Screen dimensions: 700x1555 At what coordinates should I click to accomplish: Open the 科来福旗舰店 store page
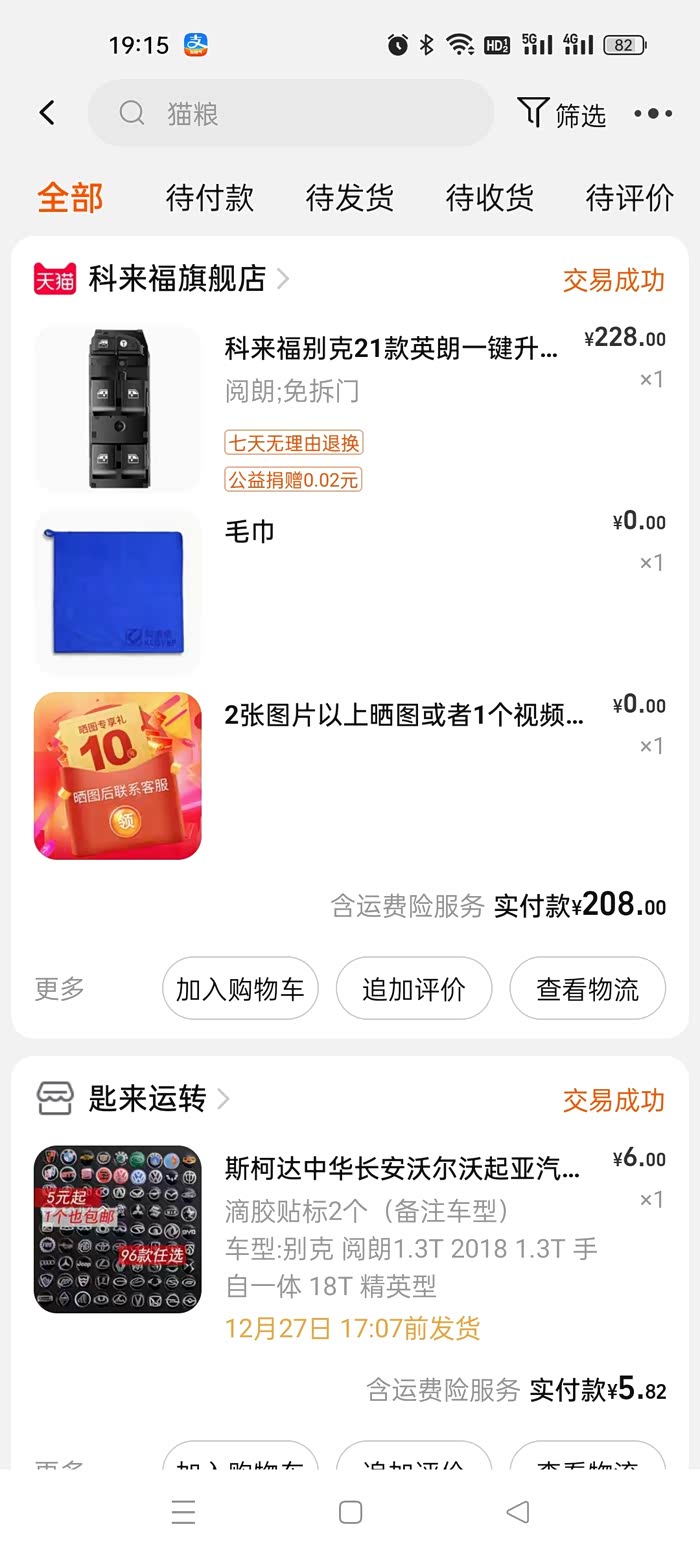click(x=177, y=278)
